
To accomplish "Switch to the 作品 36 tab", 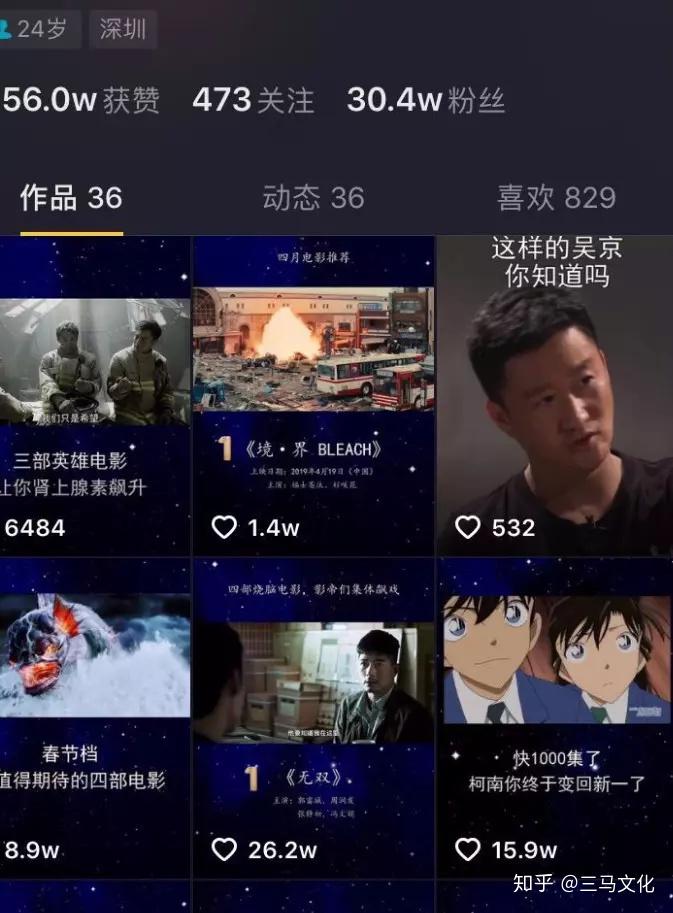I will click(71, 198).
